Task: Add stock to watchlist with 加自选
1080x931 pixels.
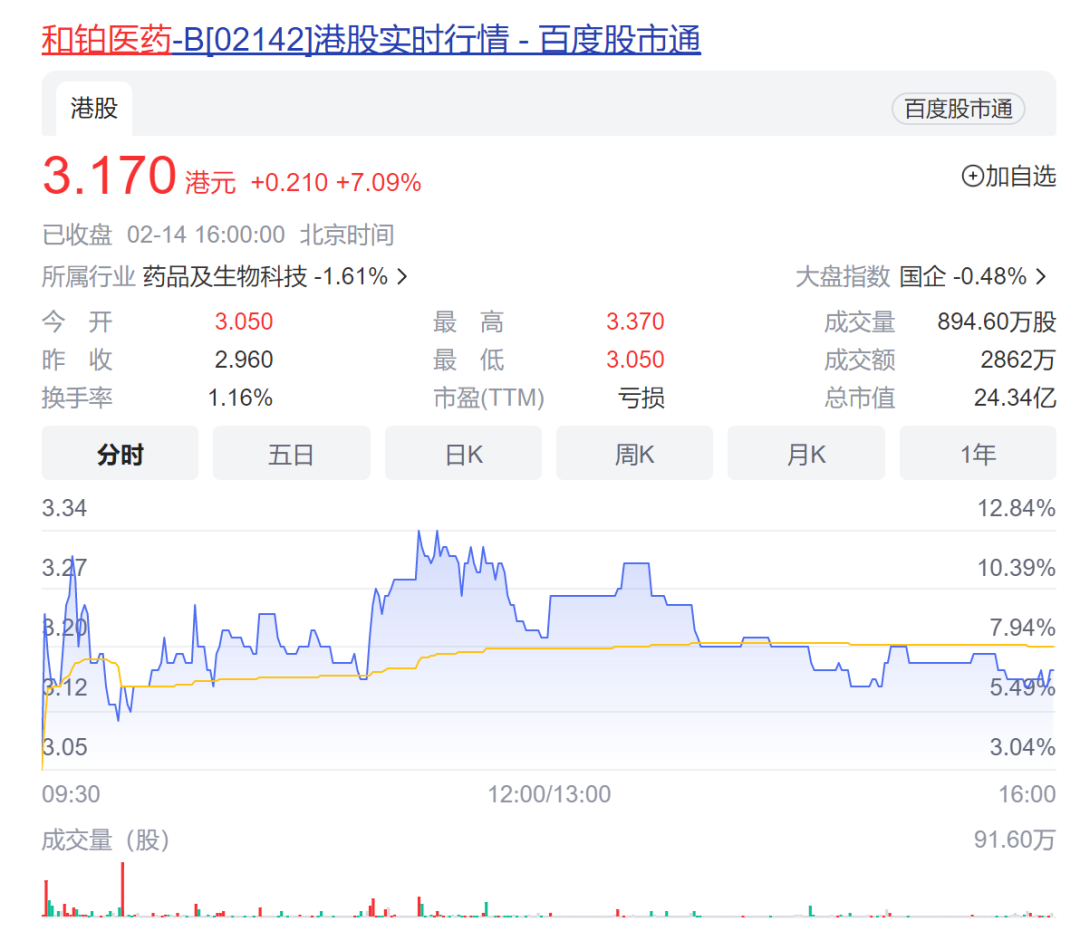Action: [x=1008, y=176]
